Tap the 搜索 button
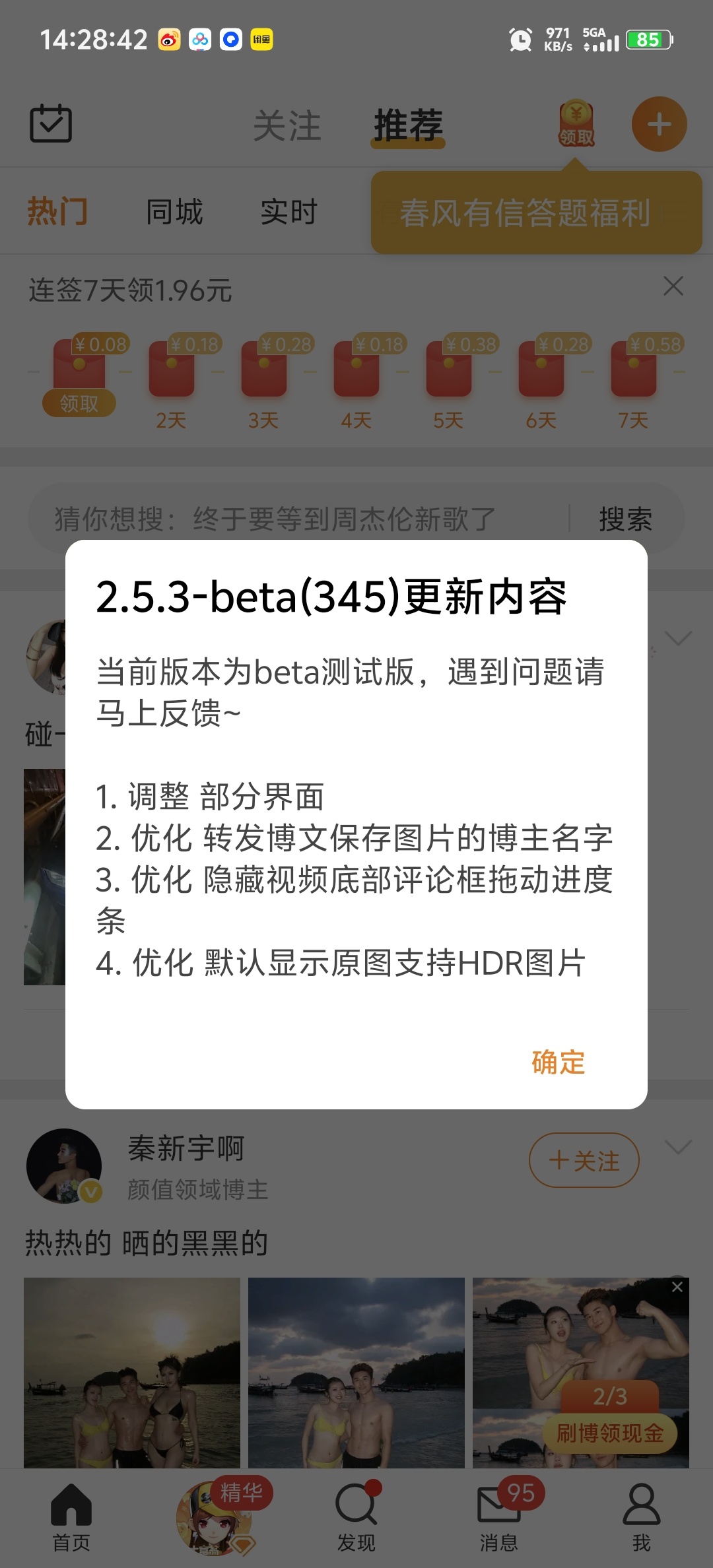Viewport: 713px width, 1568px height. coord(625,519)
